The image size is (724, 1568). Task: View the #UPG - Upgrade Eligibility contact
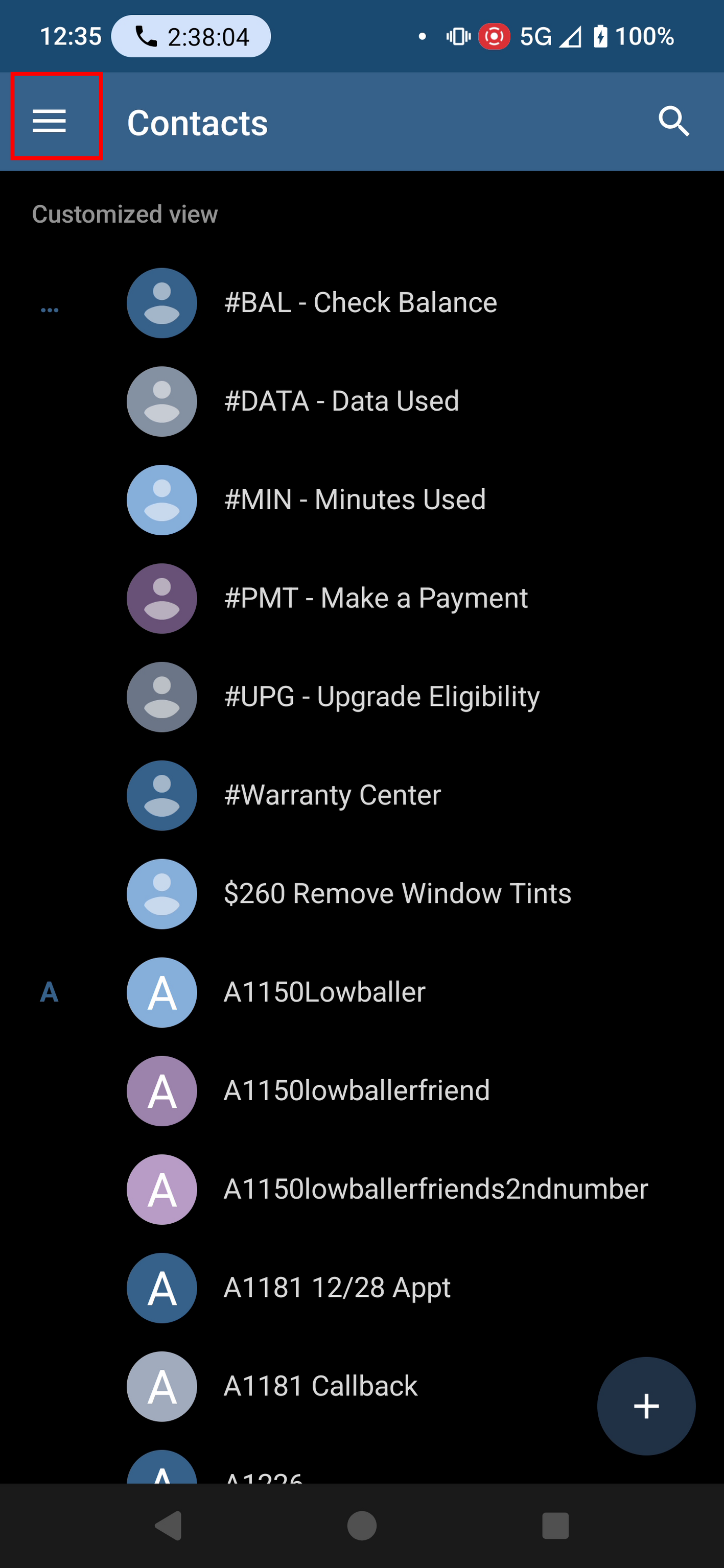click(381, 697)
